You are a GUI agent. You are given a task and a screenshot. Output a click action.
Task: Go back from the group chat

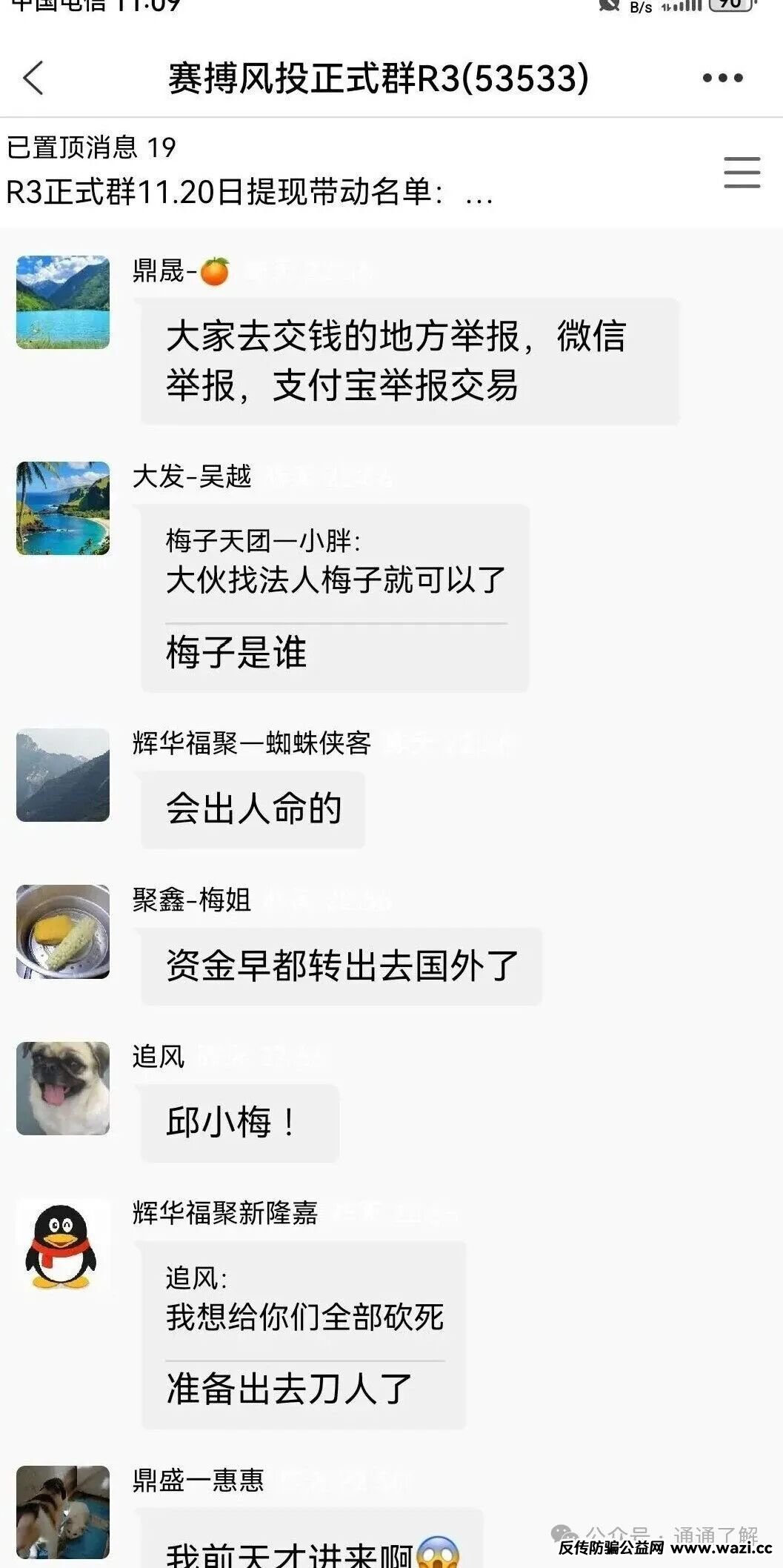pyautogui.click(x=33, y=78)
